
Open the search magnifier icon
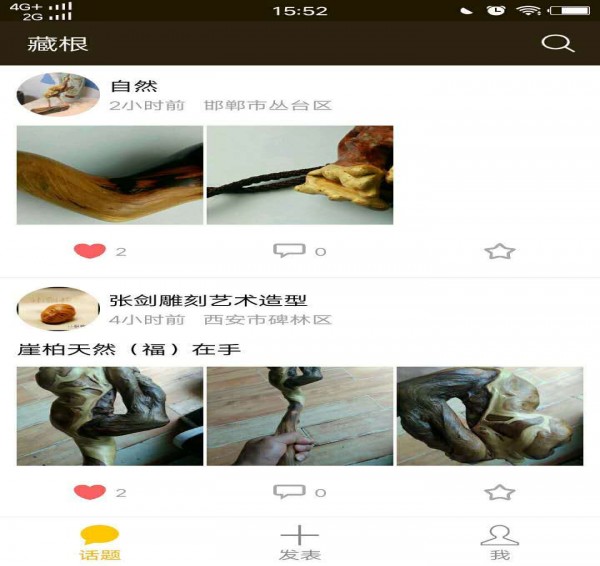pos(557,43)
